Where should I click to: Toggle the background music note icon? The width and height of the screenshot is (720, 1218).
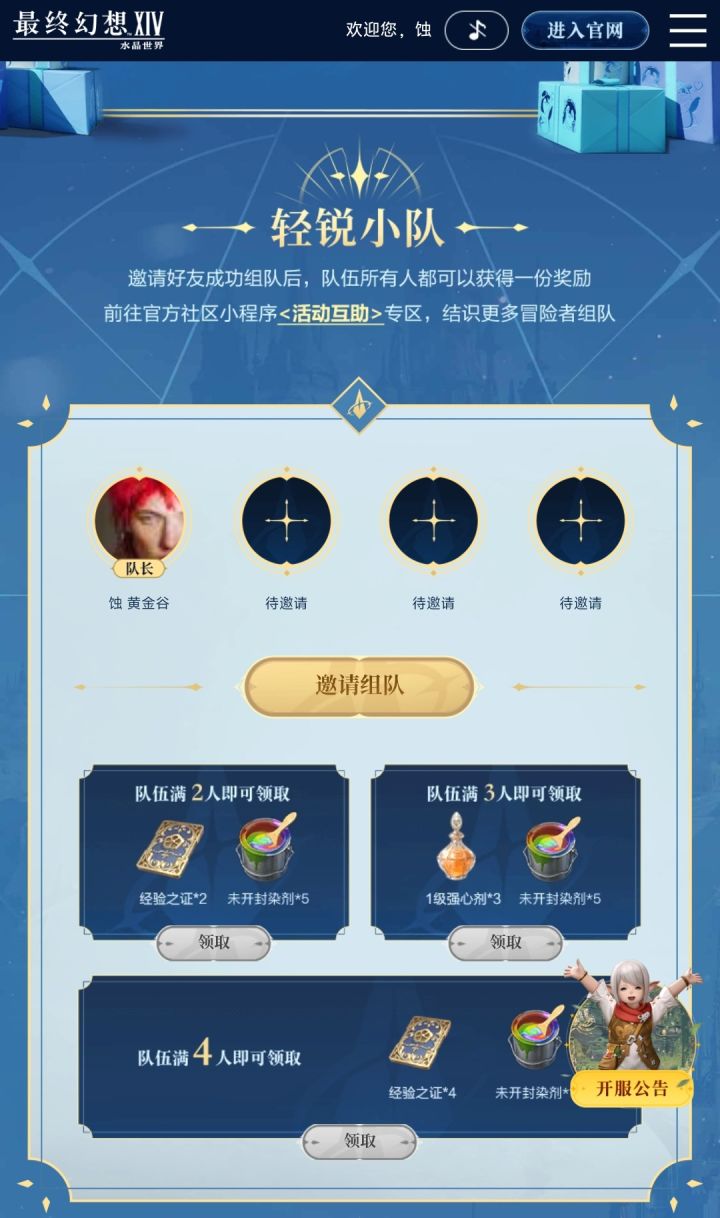(x=477, y=30)
